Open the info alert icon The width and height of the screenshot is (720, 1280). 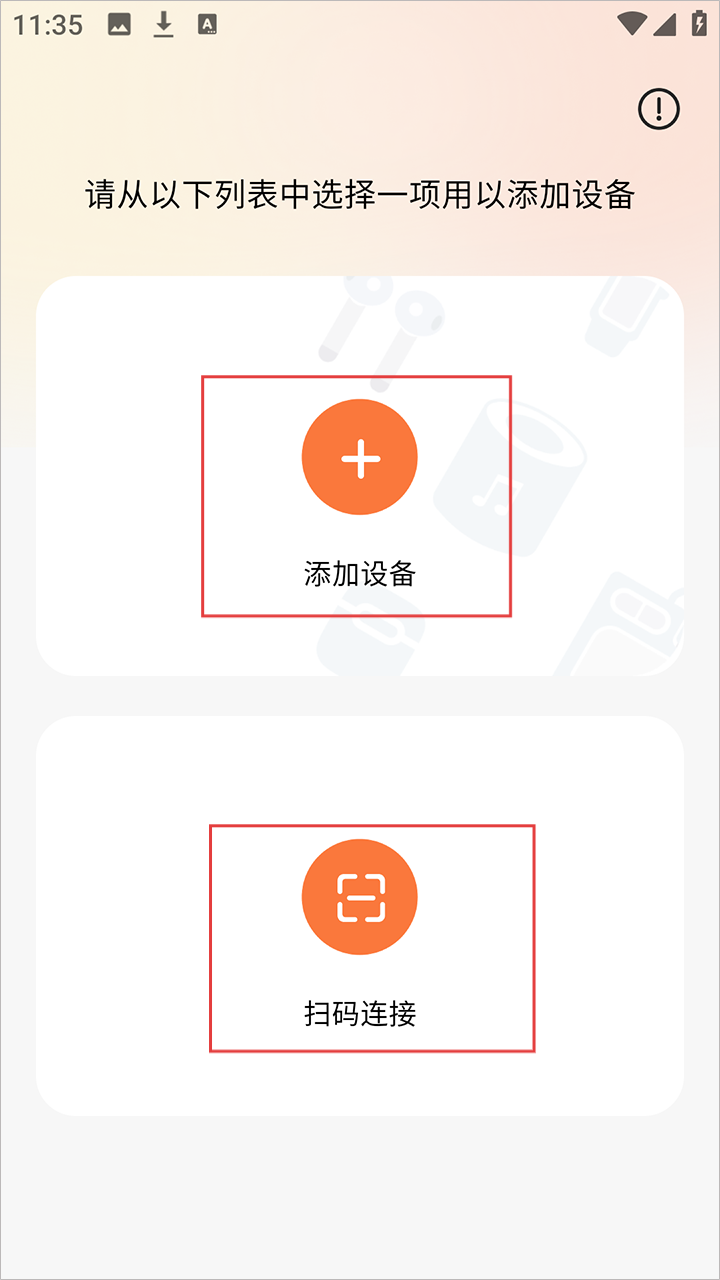(x=659, y=109)
